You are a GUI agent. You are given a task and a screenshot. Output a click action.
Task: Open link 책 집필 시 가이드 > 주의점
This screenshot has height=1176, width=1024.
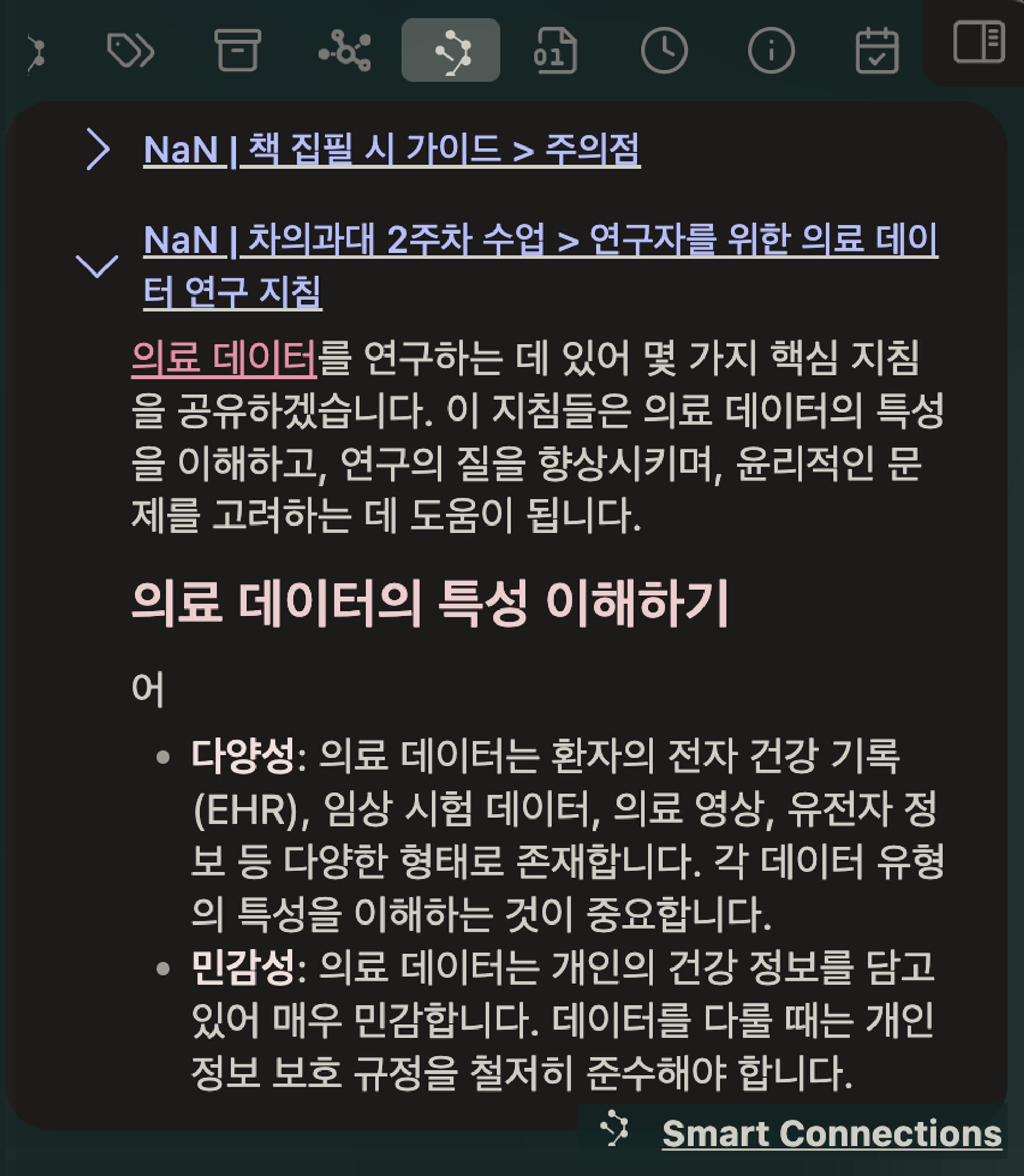point(392,150)
